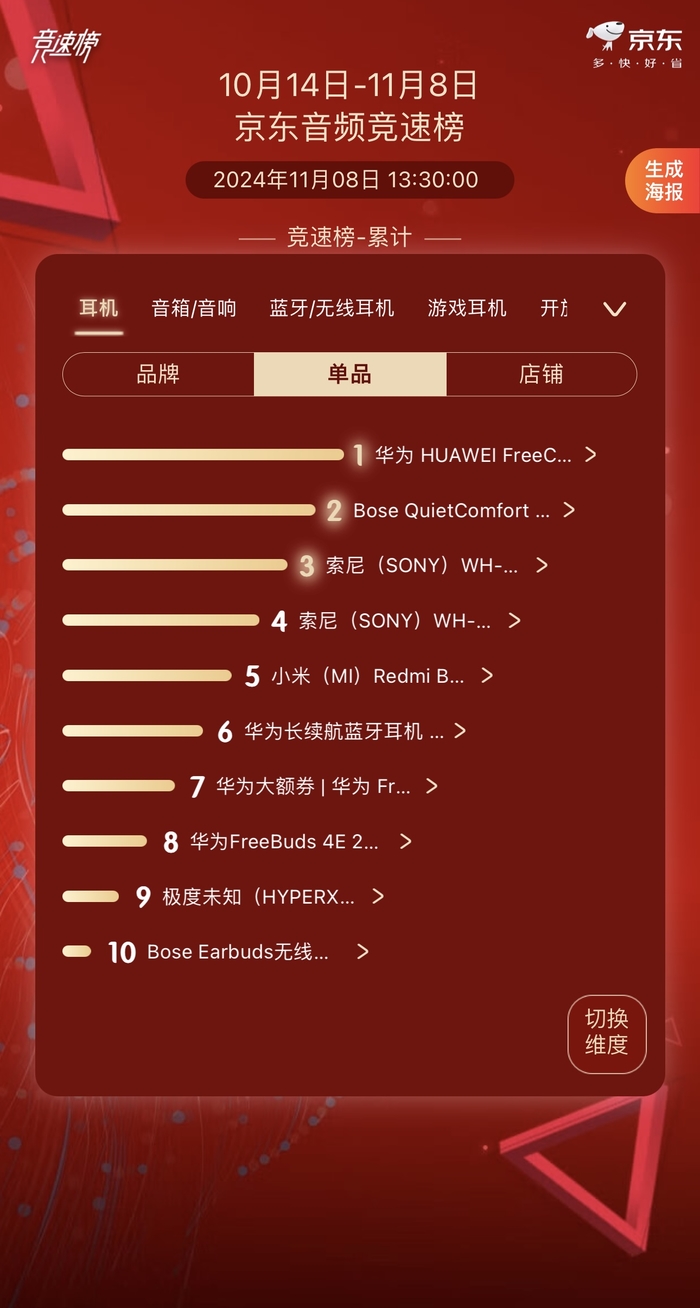Viewport: 700px width, 1308px height.
Task: Open rank 3 索尼 SONY WH- item
Action: [x=424, y=565]
